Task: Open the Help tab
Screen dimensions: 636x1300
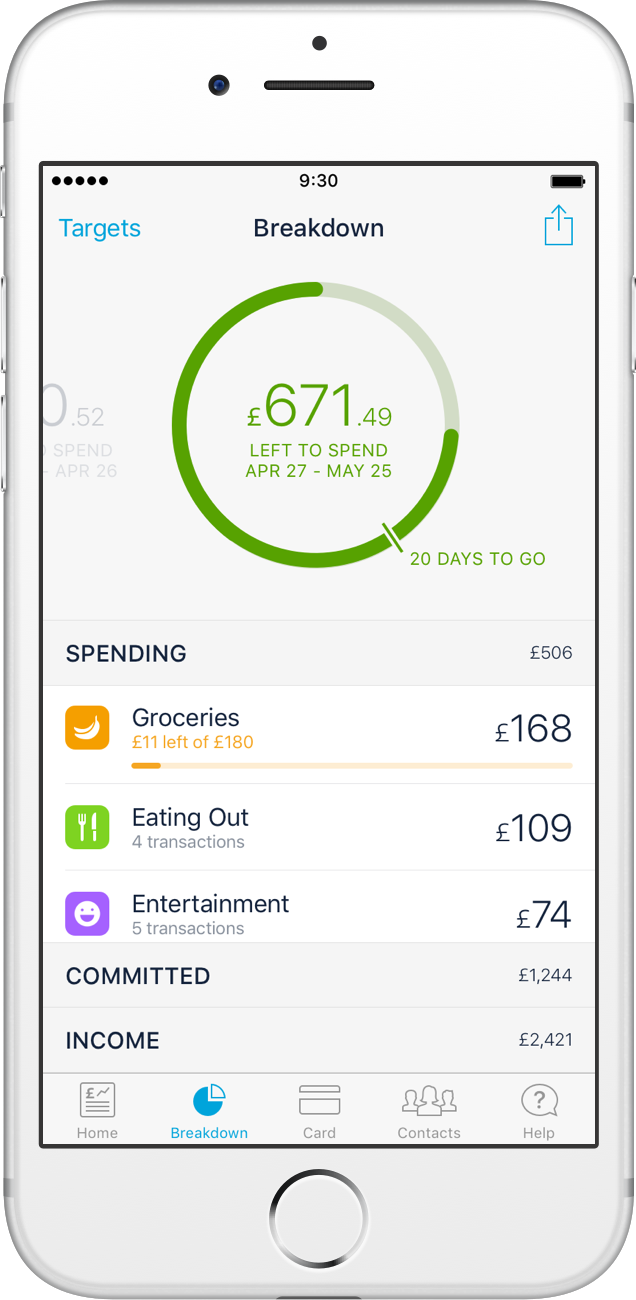Action: click(539, 1110)
